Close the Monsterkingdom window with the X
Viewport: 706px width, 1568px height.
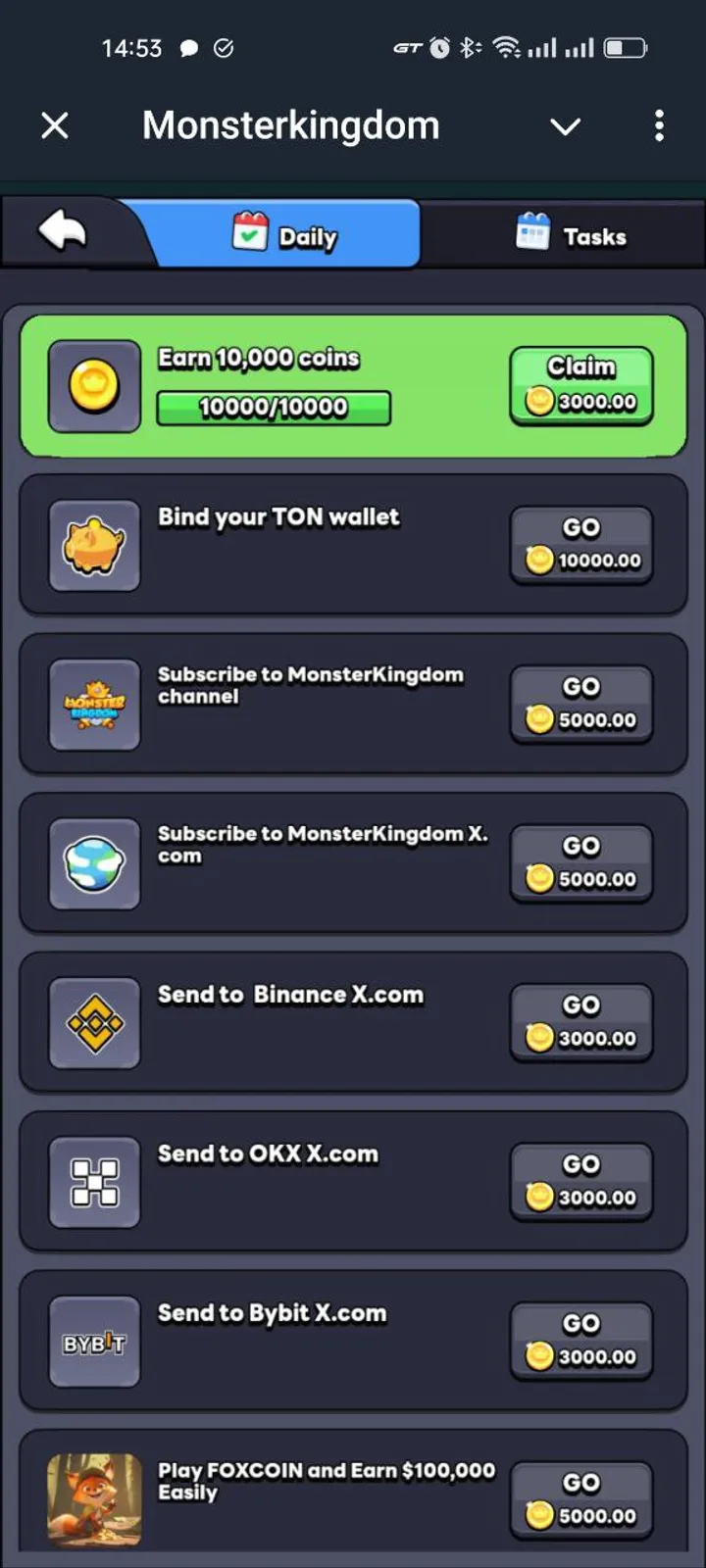coord(55,125)
